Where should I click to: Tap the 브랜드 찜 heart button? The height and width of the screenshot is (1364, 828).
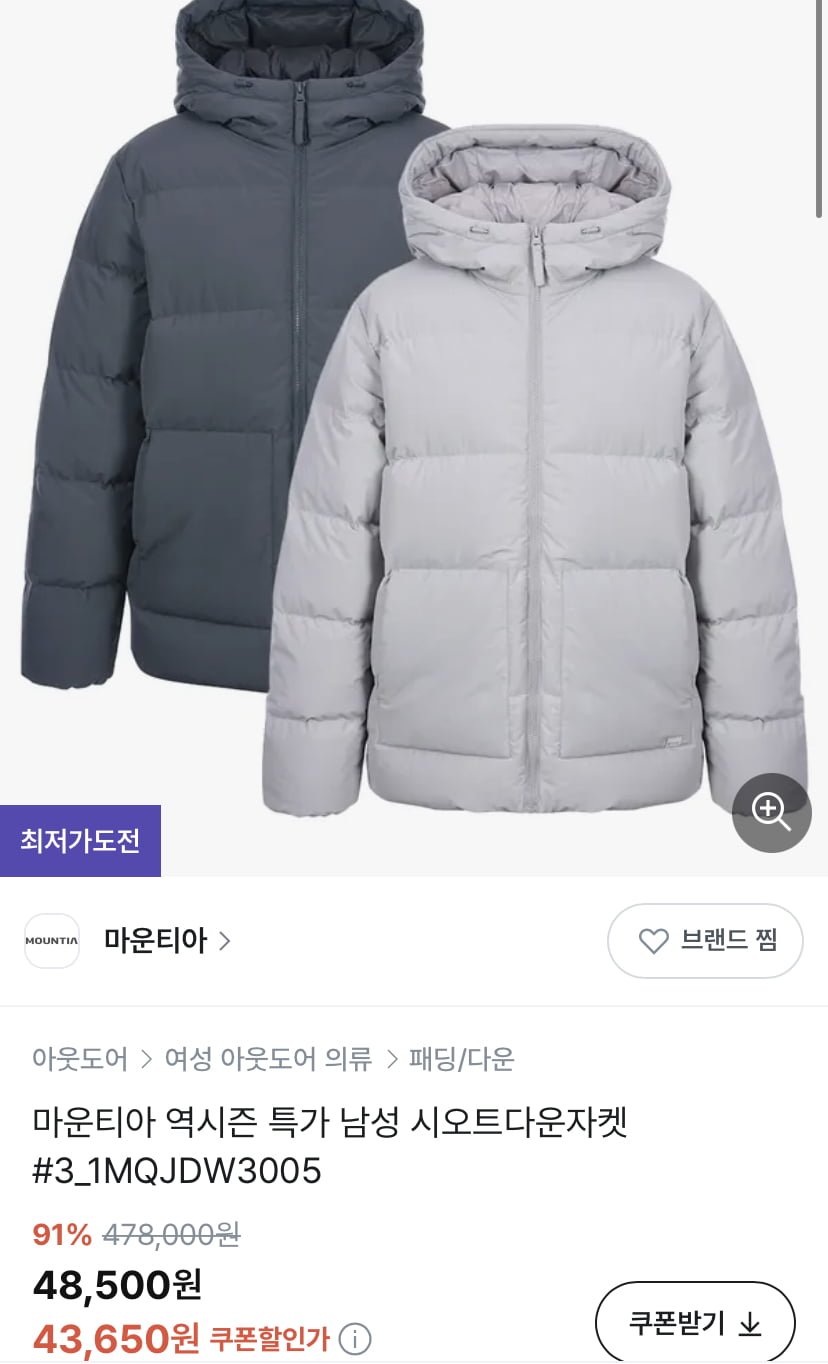pyautogui.click(x=705, y=941)
